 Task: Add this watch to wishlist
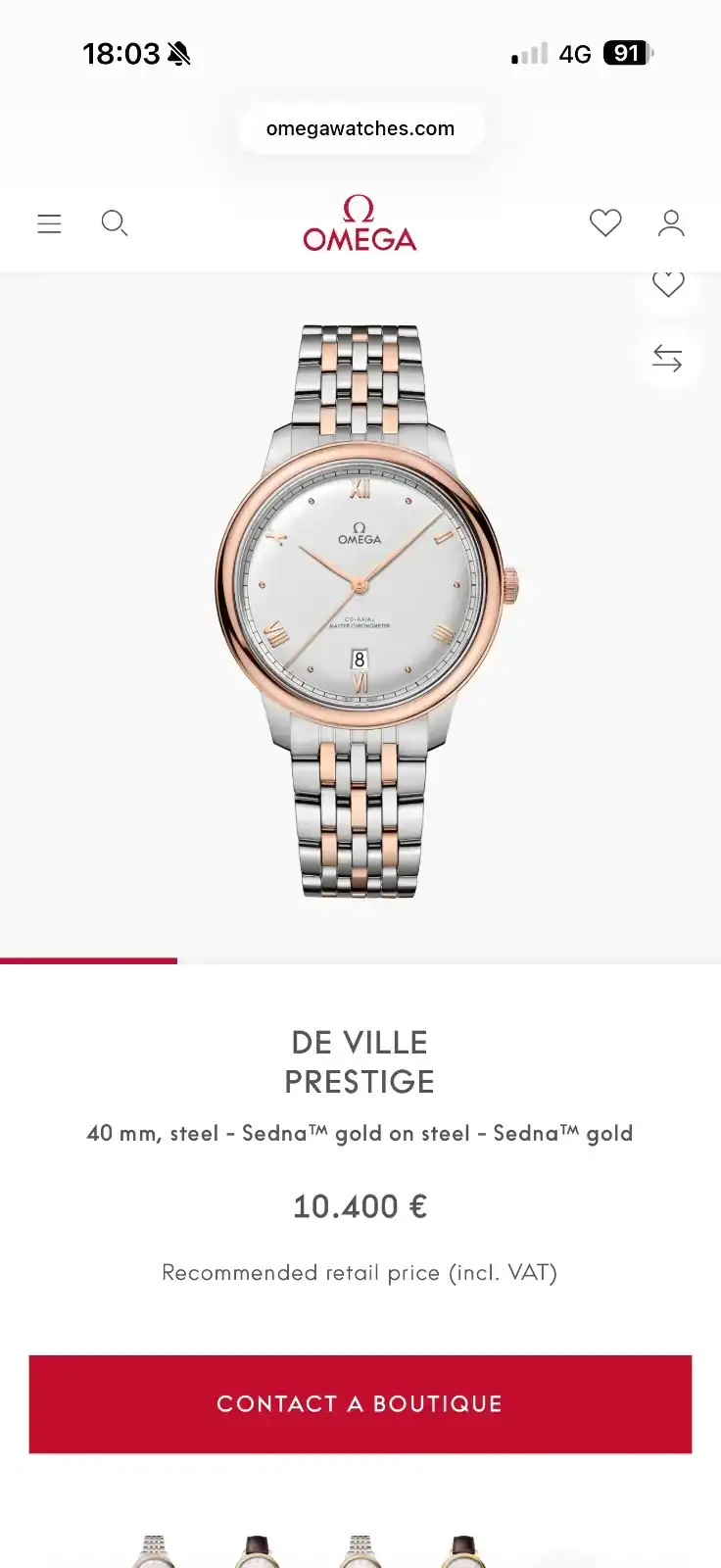[x=668, y=284]
